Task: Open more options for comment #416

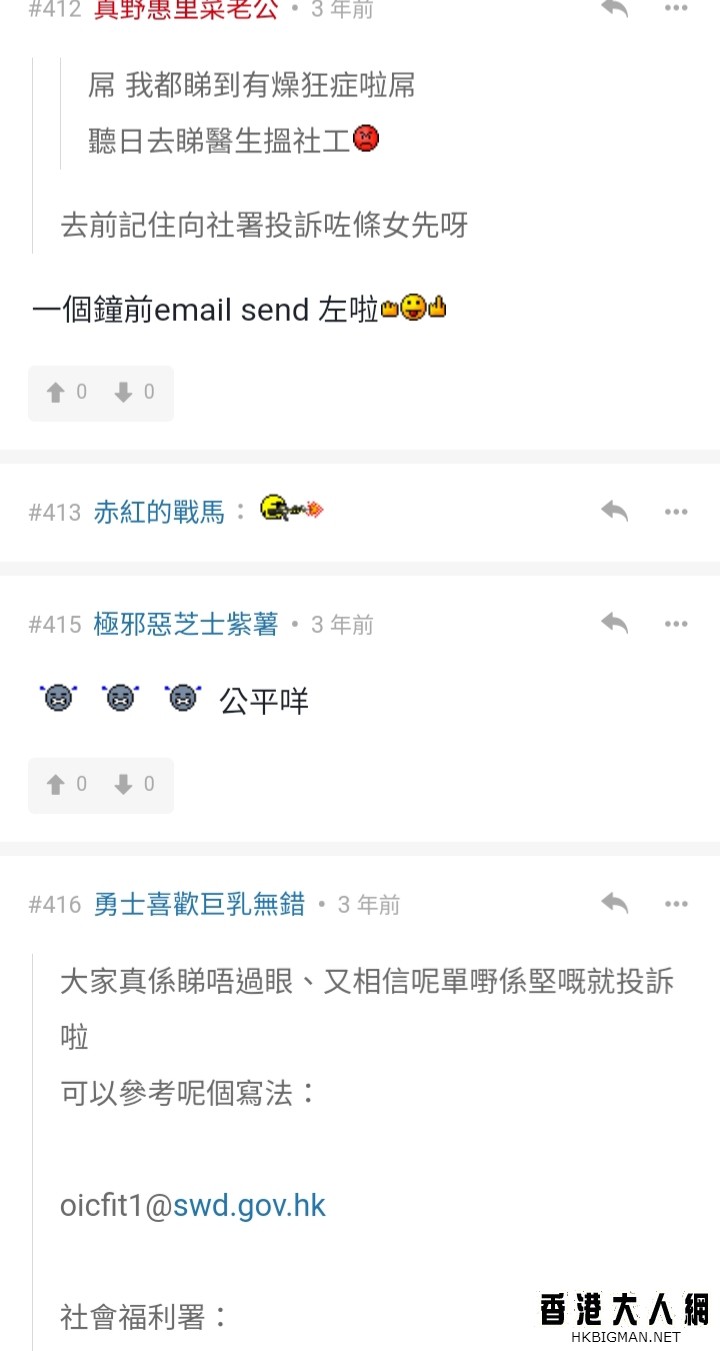Action: tap(676, 903)
